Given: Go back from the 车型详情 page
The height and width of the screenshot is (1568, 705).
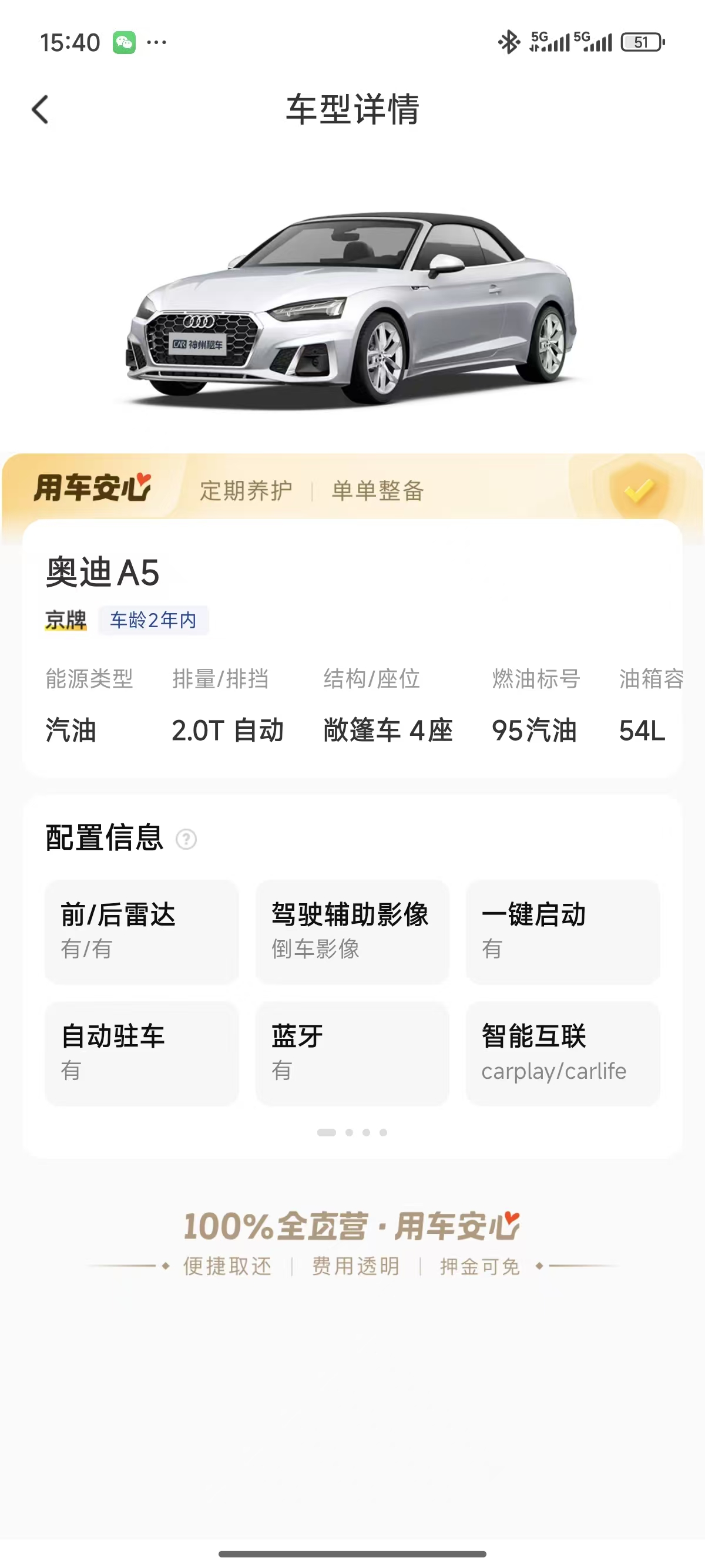Looking at the screenshot, I should (41, 110).
